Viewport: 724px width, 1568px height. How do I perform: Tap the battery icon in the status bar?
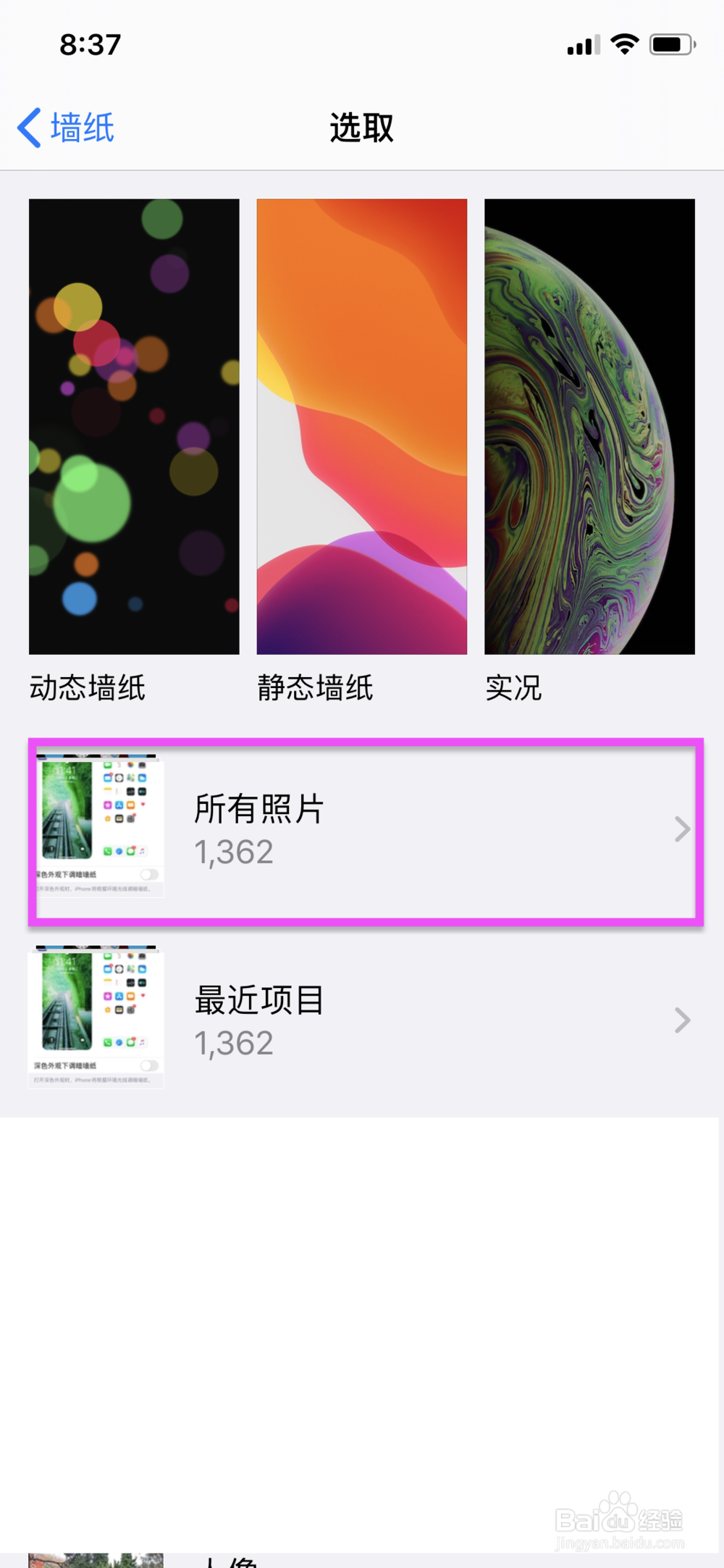coord(670,44)
